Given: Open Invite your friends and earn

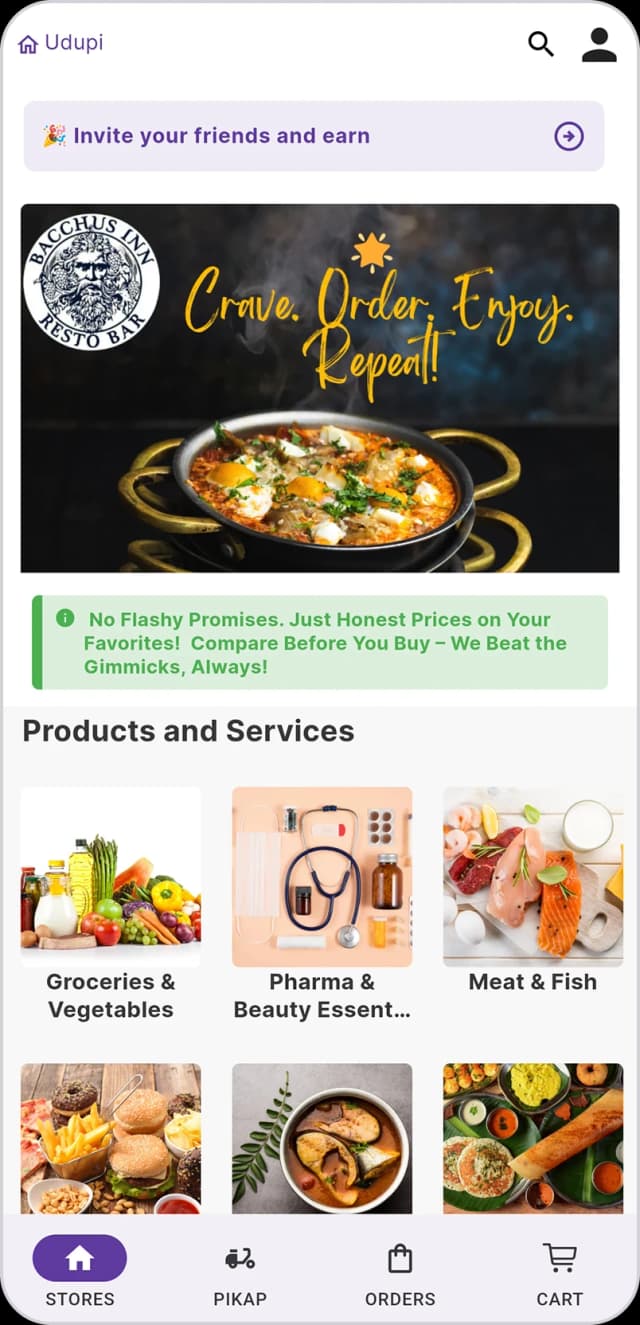Looking at the screenshot, I should [314, 136].
